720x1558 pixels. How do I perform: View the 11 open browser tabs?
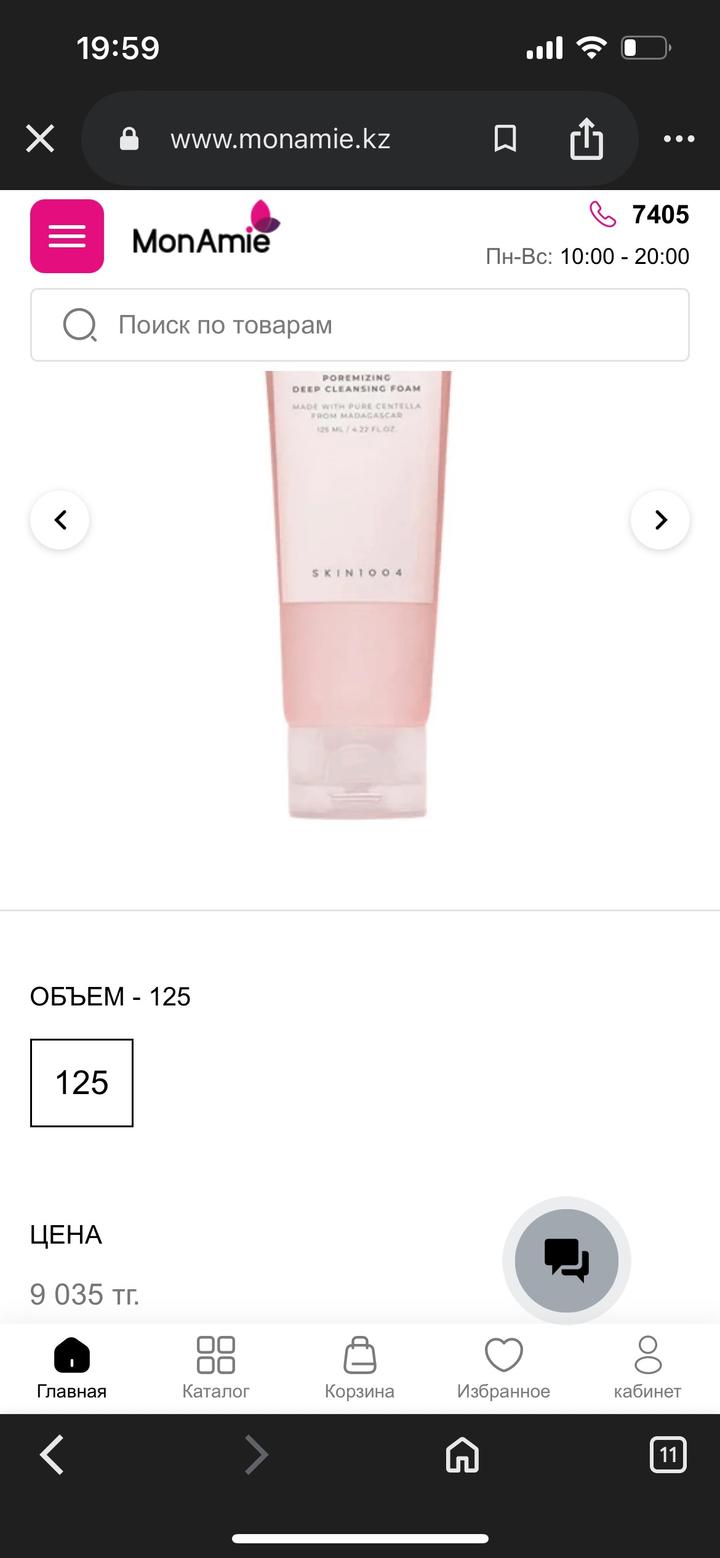668,1455
